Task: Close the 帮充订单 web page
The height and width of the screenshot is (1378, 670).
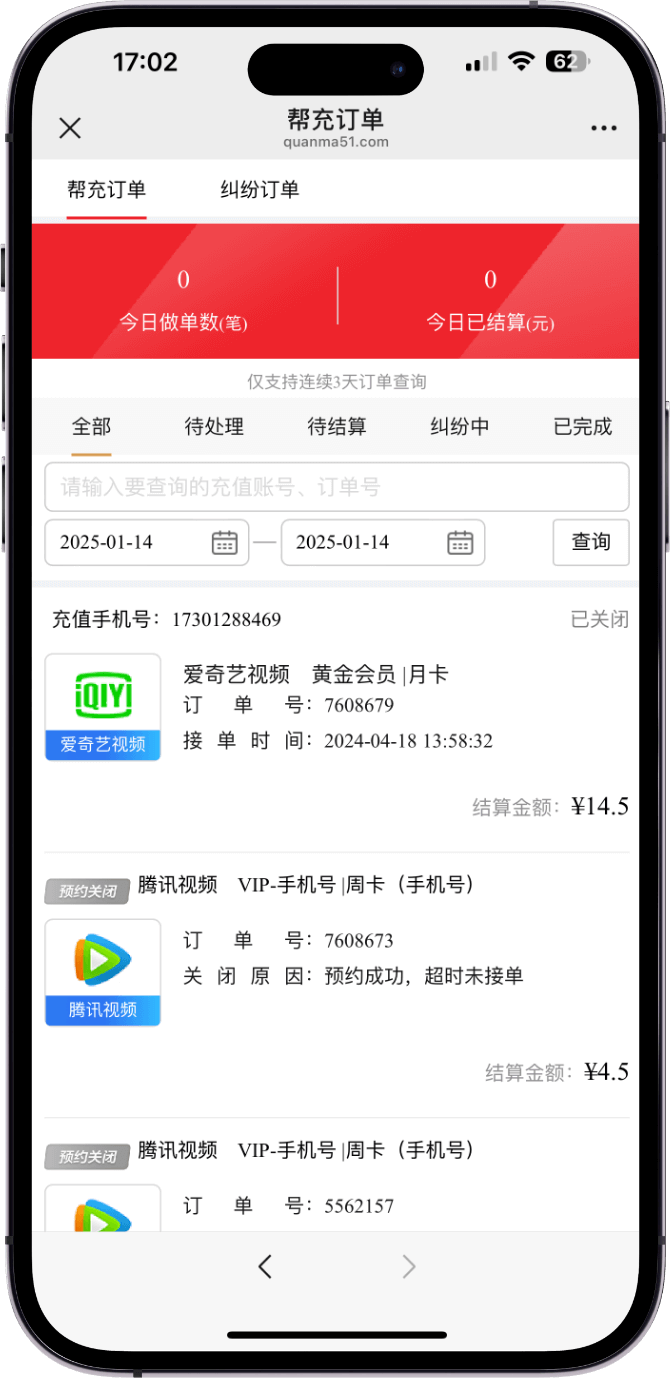Action: point(69,128)
